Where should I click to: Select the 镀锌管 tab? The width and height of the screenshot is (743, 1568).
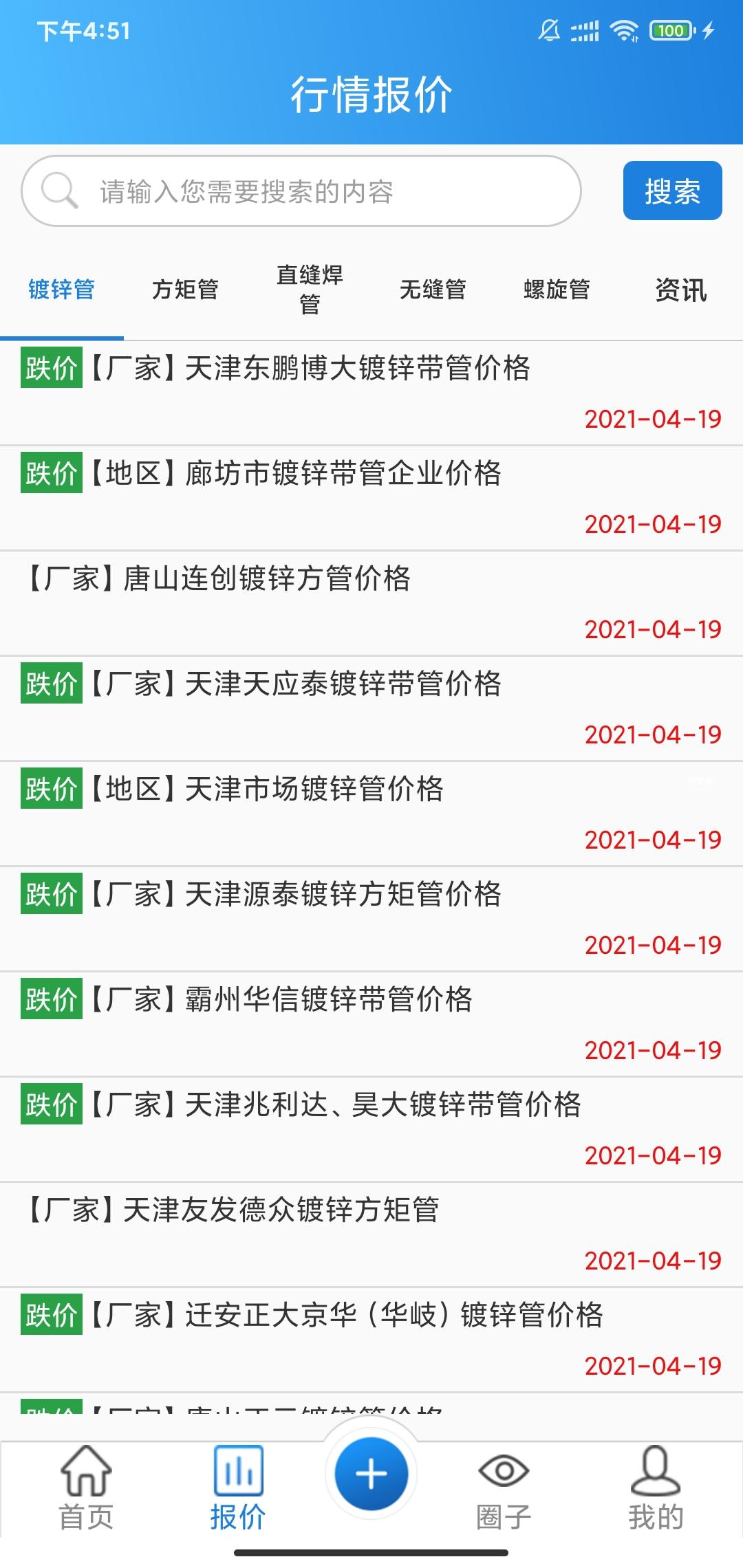click(x=61, y=290)
